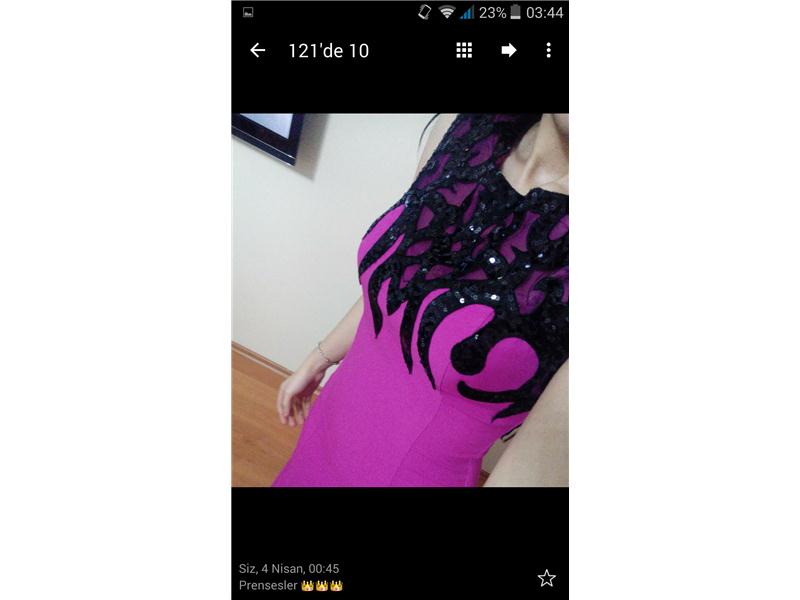The width and height of the screenshot is (800, 600).
Task: Open the overflow menu
Action: pos(548,50)
